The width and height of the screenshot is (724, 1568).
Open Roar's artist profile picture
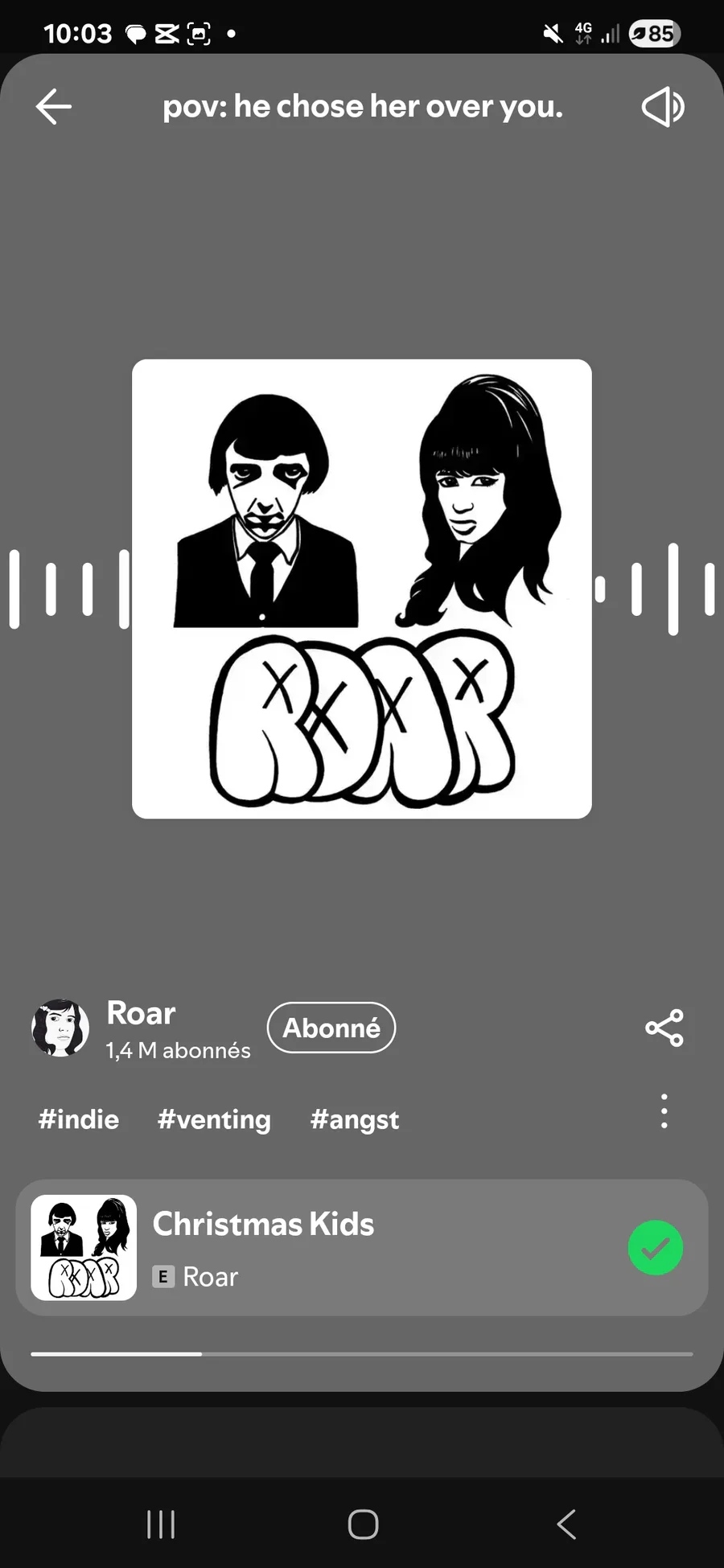coord(60,1028)
